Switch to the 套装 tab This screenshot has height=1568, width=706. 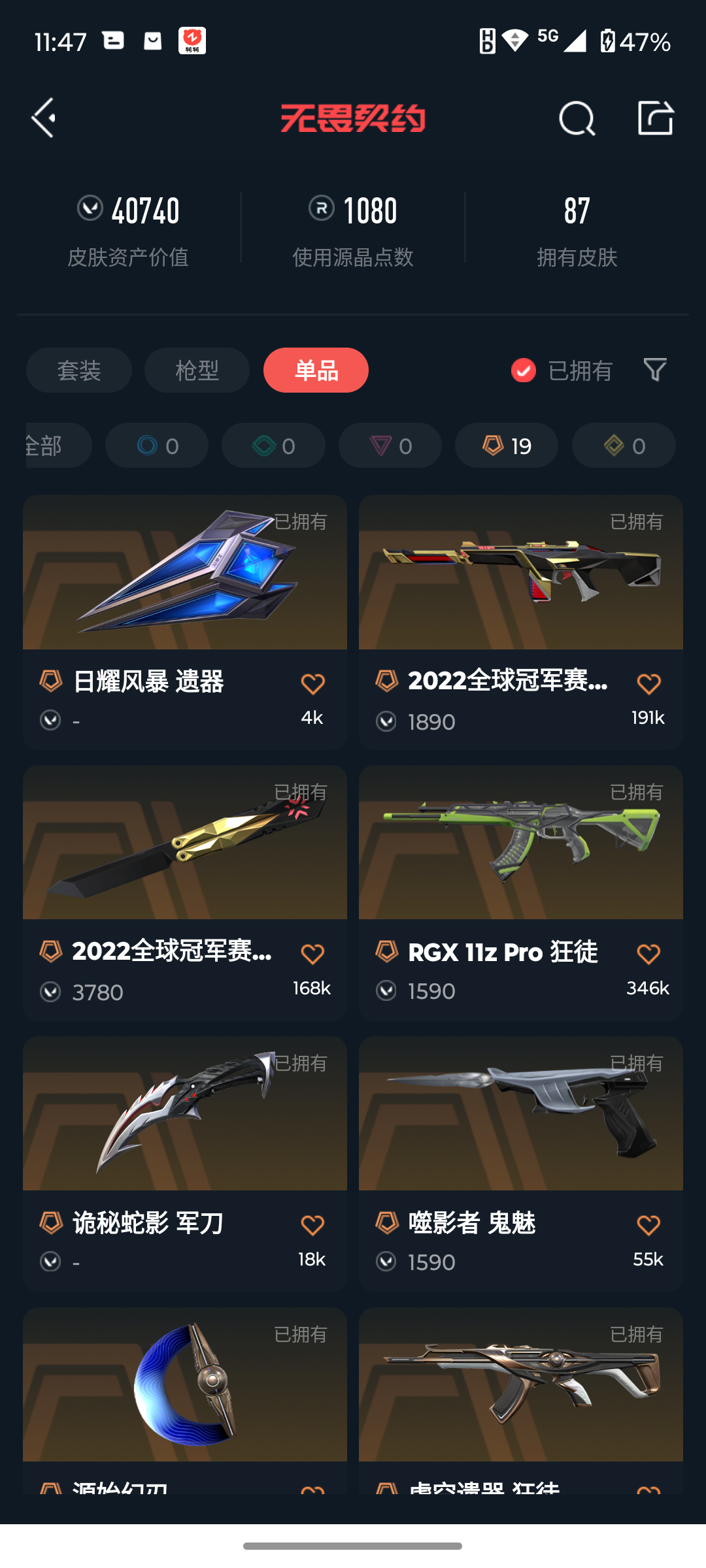[79, 370]
